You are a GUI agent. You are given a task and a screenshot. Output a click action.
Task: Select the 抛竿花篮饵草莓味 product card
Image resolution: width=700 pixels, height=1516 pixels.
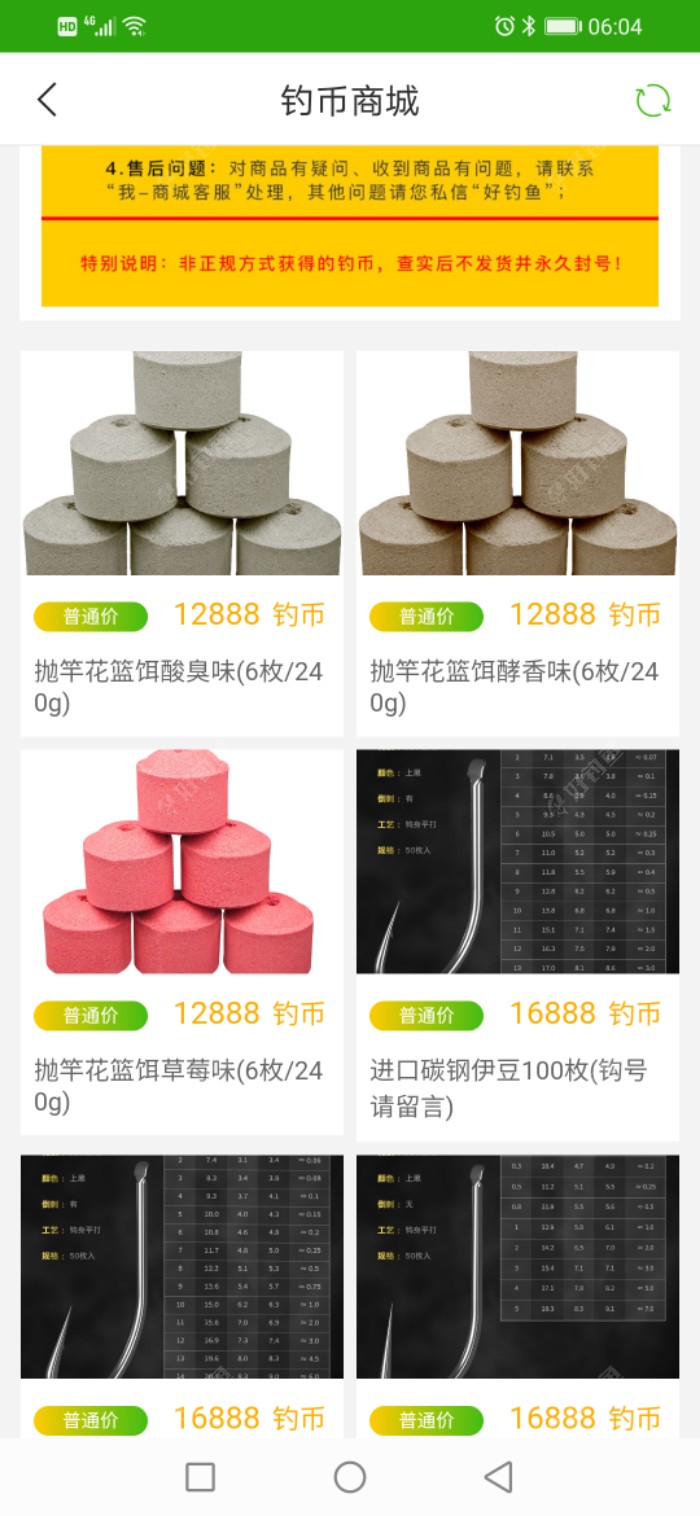point(181,942)
